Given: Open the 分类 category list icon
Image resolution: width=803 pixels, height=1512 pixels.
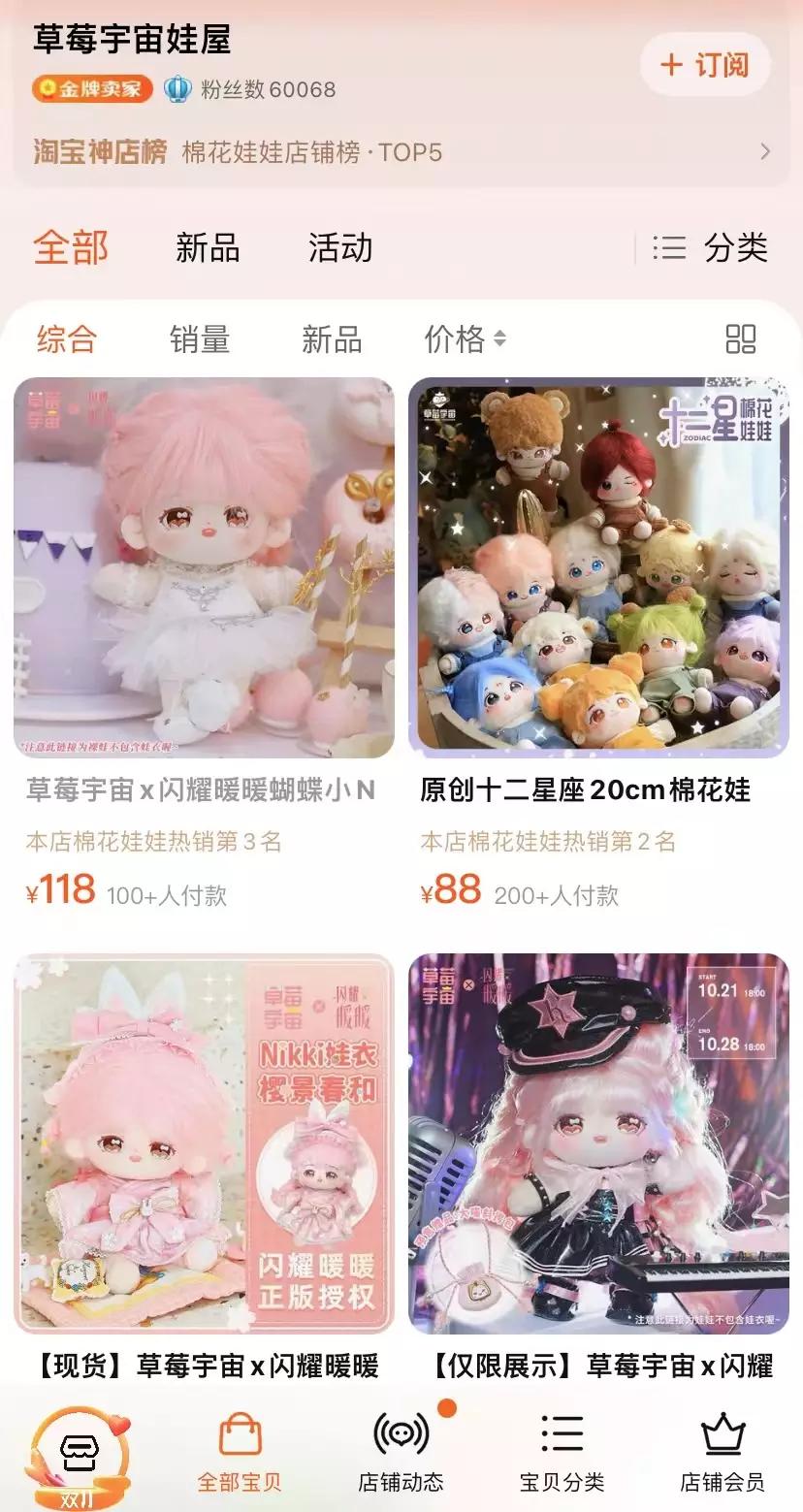Looking at the screenshot, I should click(713, 248).
